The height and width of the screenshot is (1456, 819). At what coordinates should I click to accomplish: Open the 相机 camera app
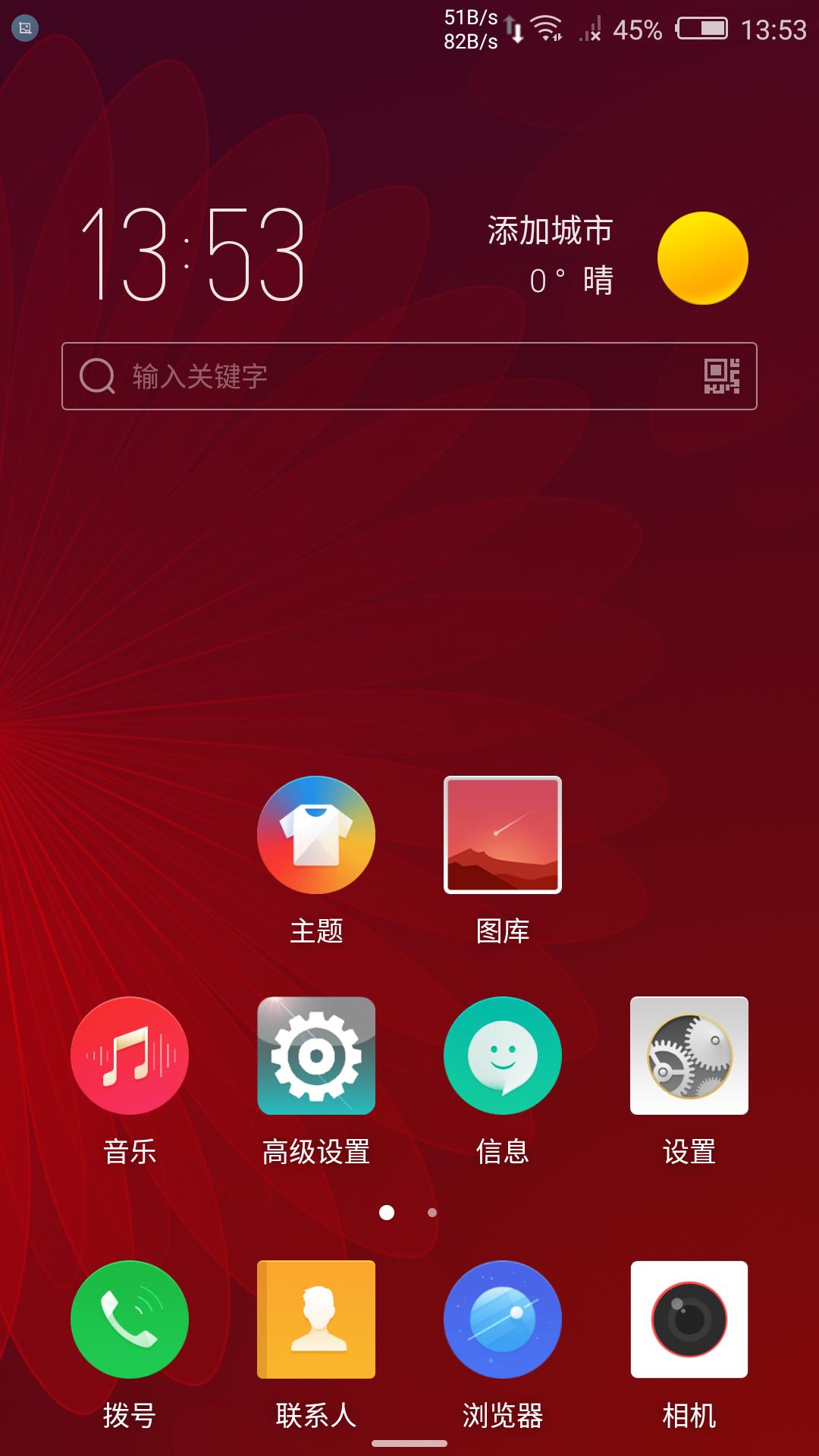pyautogui.click(x=689, y=1319)
